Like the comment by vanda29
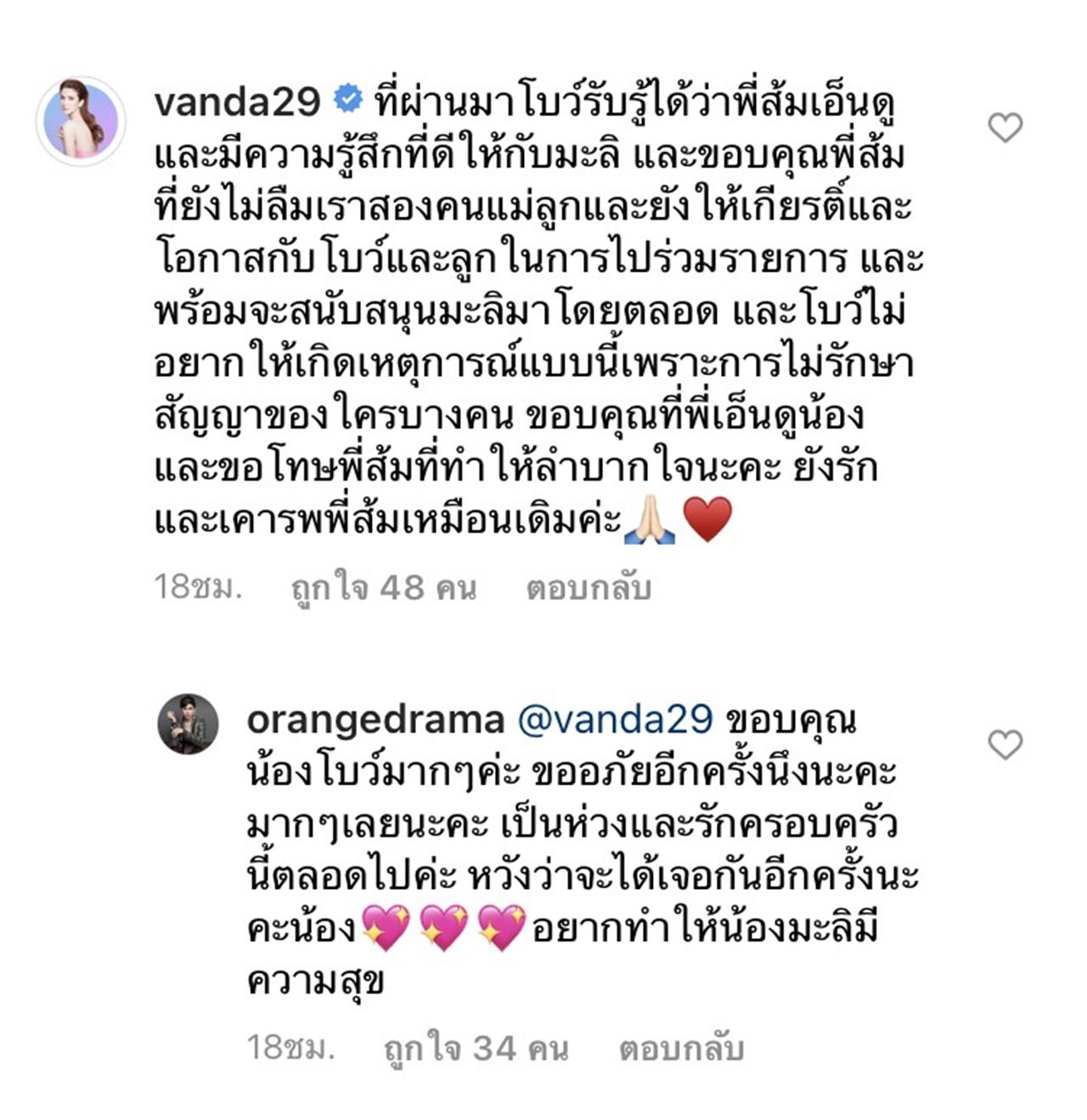 pos(1005,128)
